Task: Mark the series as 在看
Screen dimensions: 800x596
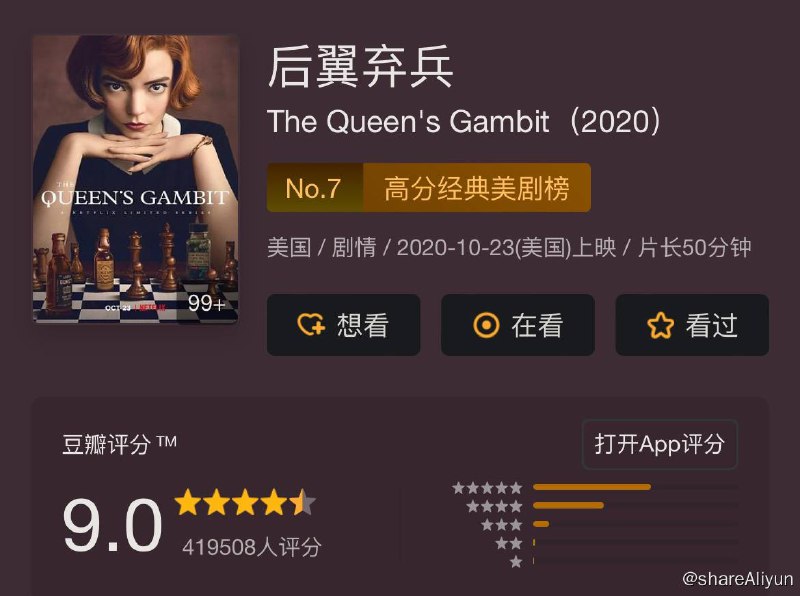Action: coord(517,325)
